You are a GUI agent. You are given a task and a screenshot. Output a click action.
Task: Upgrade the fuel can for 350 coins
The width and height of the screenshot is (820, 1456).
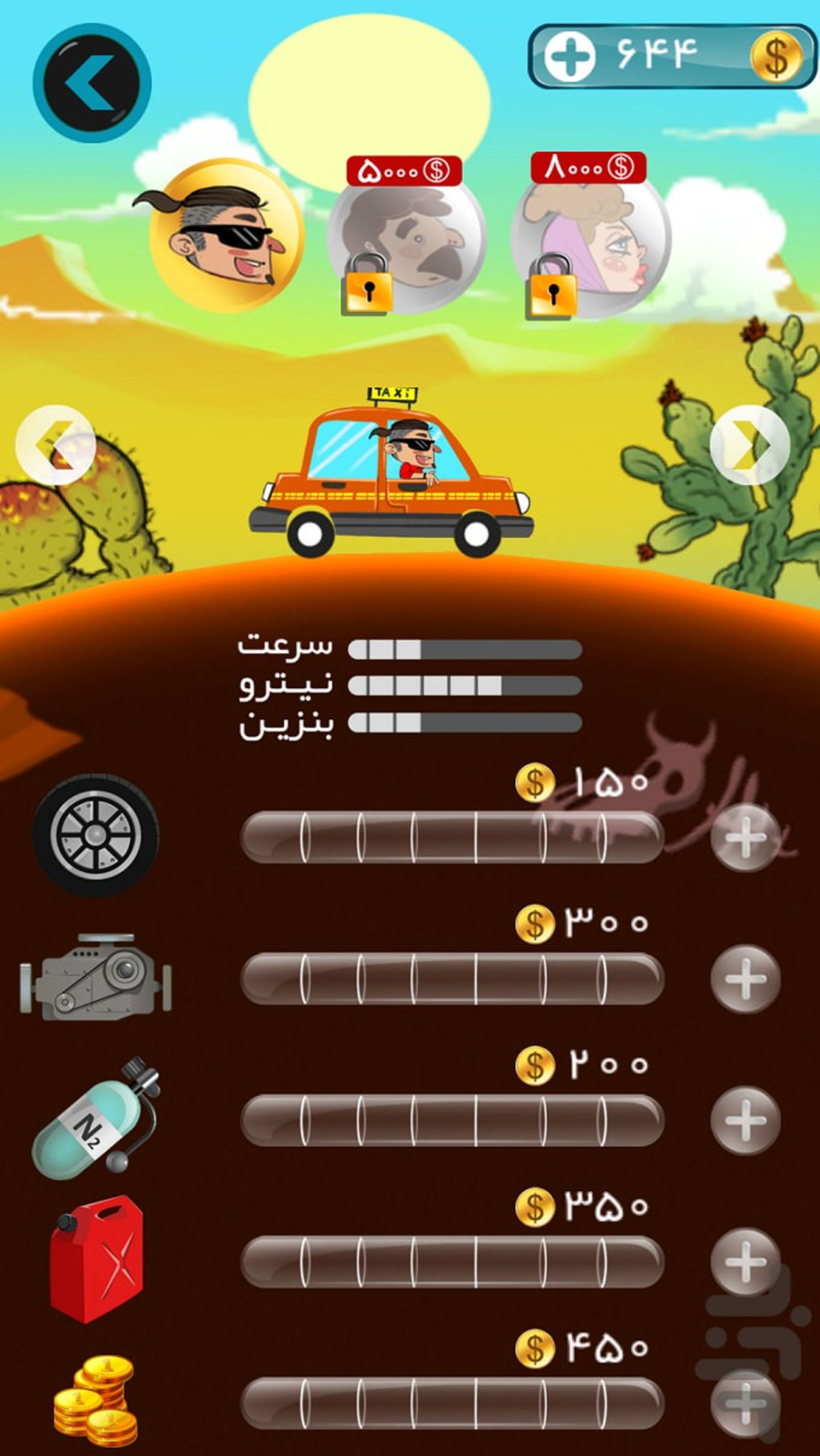pos(745,1261)
